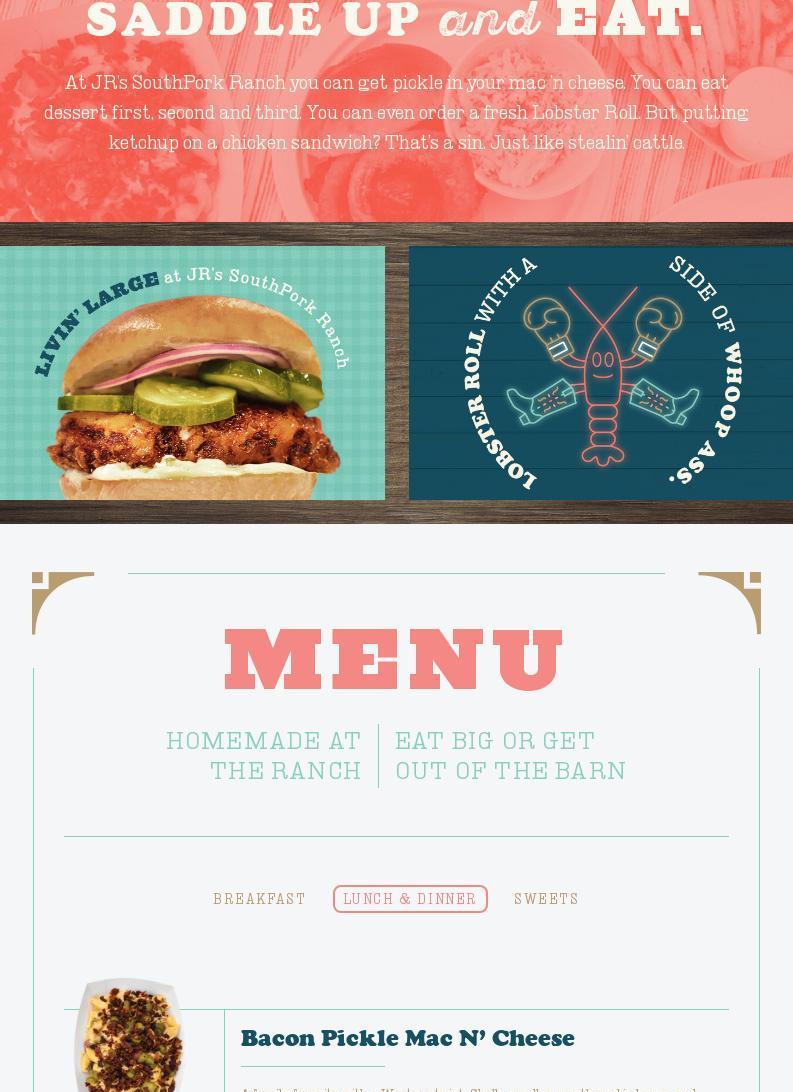Open the Sweets menu tab

[546, 899]
